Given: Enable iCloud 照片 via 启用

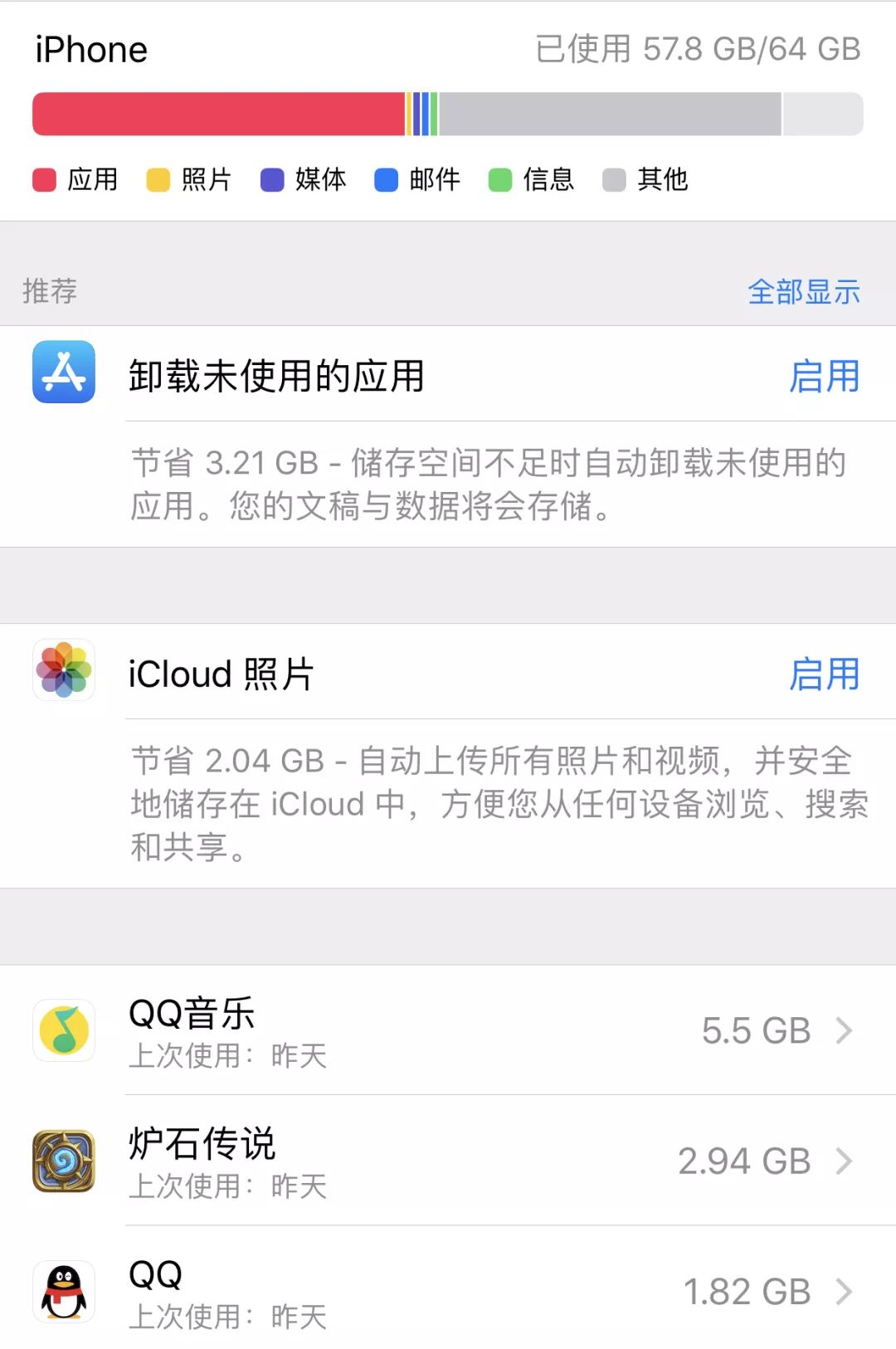Looking at the screenshot, I should (x=825, y=674).
